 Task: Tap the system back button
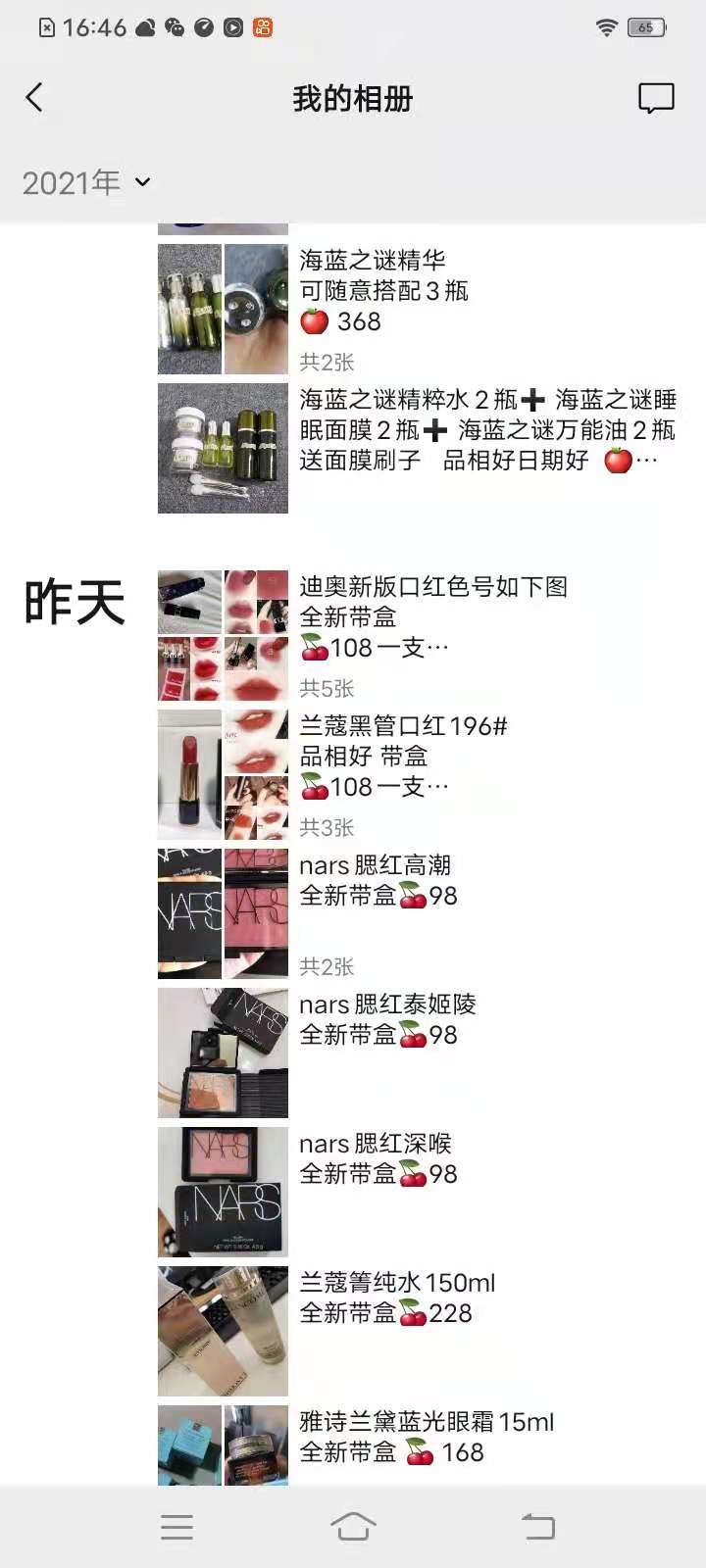click(x=537, y=1526)
